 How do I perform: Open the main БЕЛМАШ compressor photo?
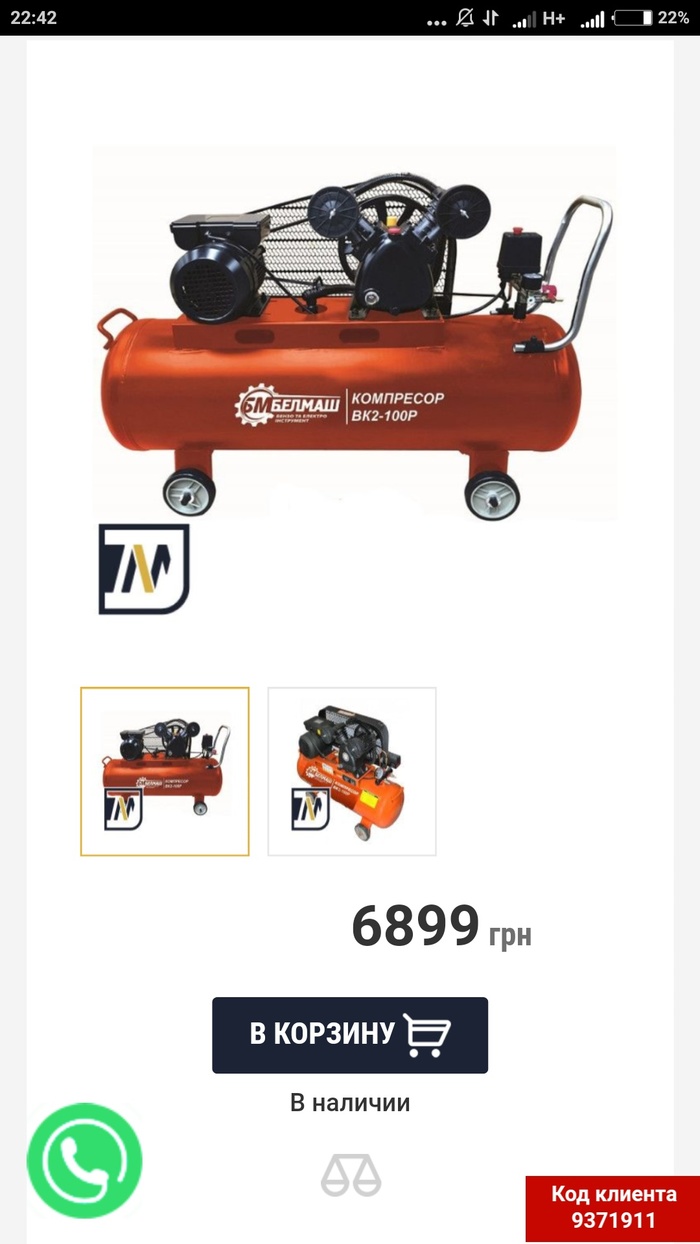coord(355,335)
